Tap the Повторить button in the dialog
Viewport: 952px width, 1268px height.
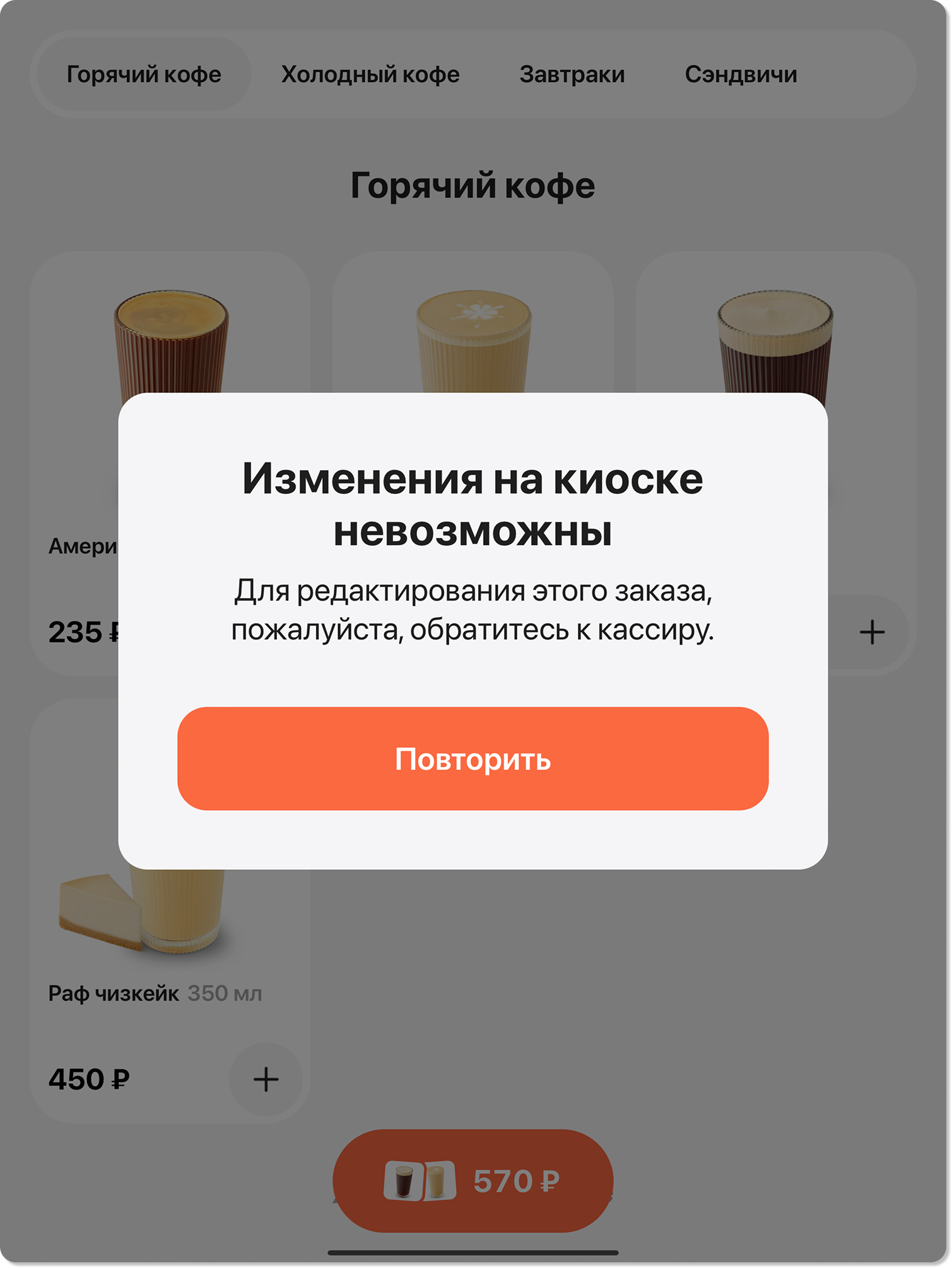click(x=473, y=758)
